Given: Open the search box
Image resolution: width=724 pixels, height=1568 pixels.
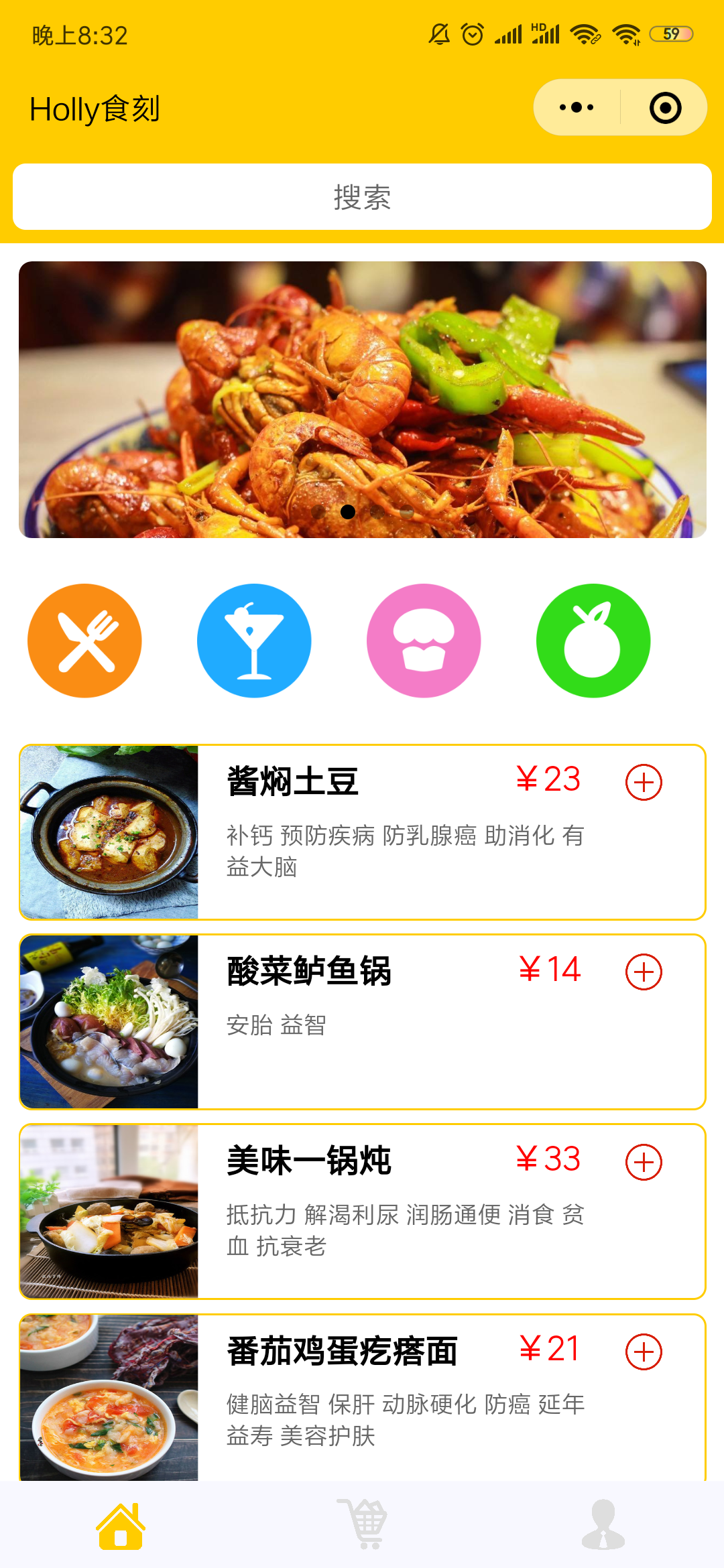Looking at the screenshot, I should tap(362, 197).
